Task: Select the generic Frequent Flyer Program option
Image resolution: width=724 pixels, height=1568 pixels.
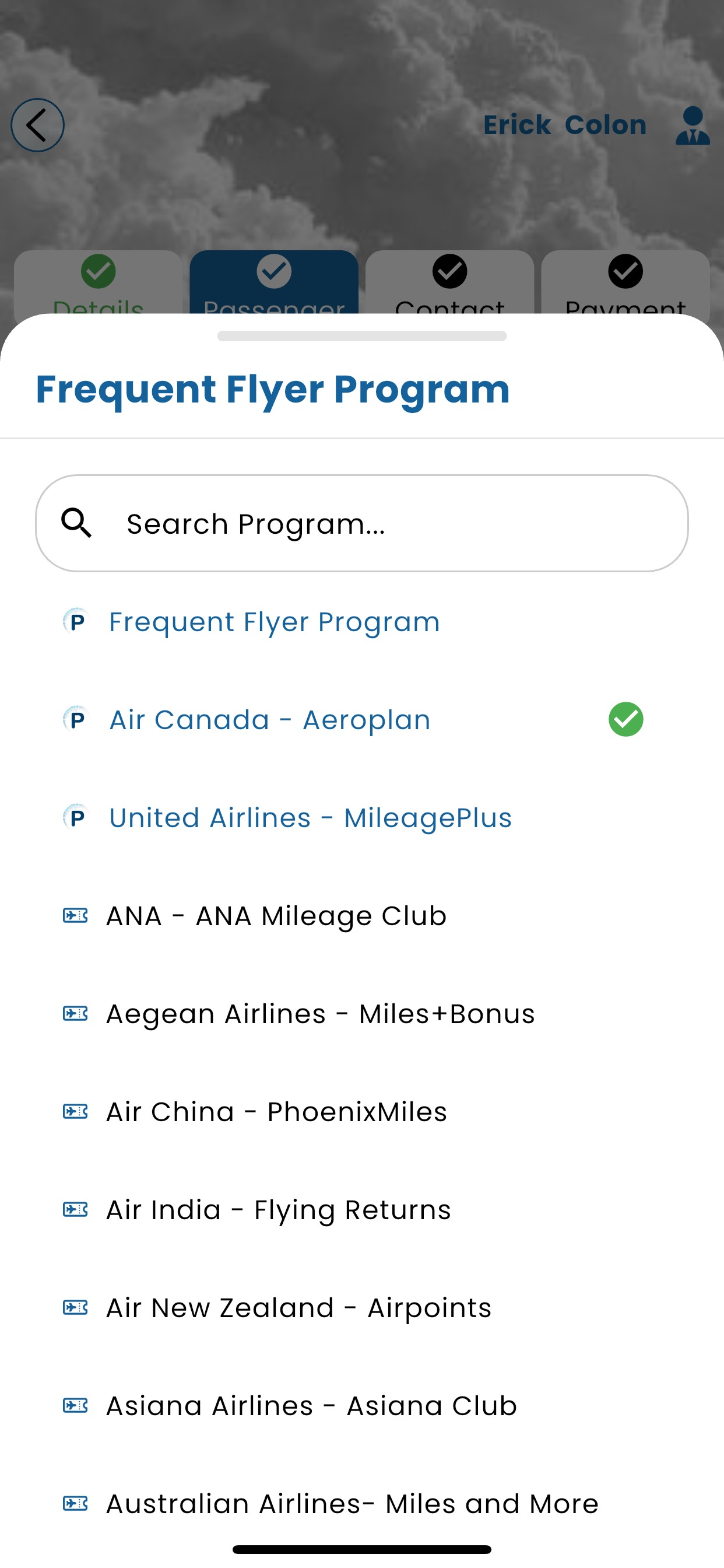Action: click(361, 621)
